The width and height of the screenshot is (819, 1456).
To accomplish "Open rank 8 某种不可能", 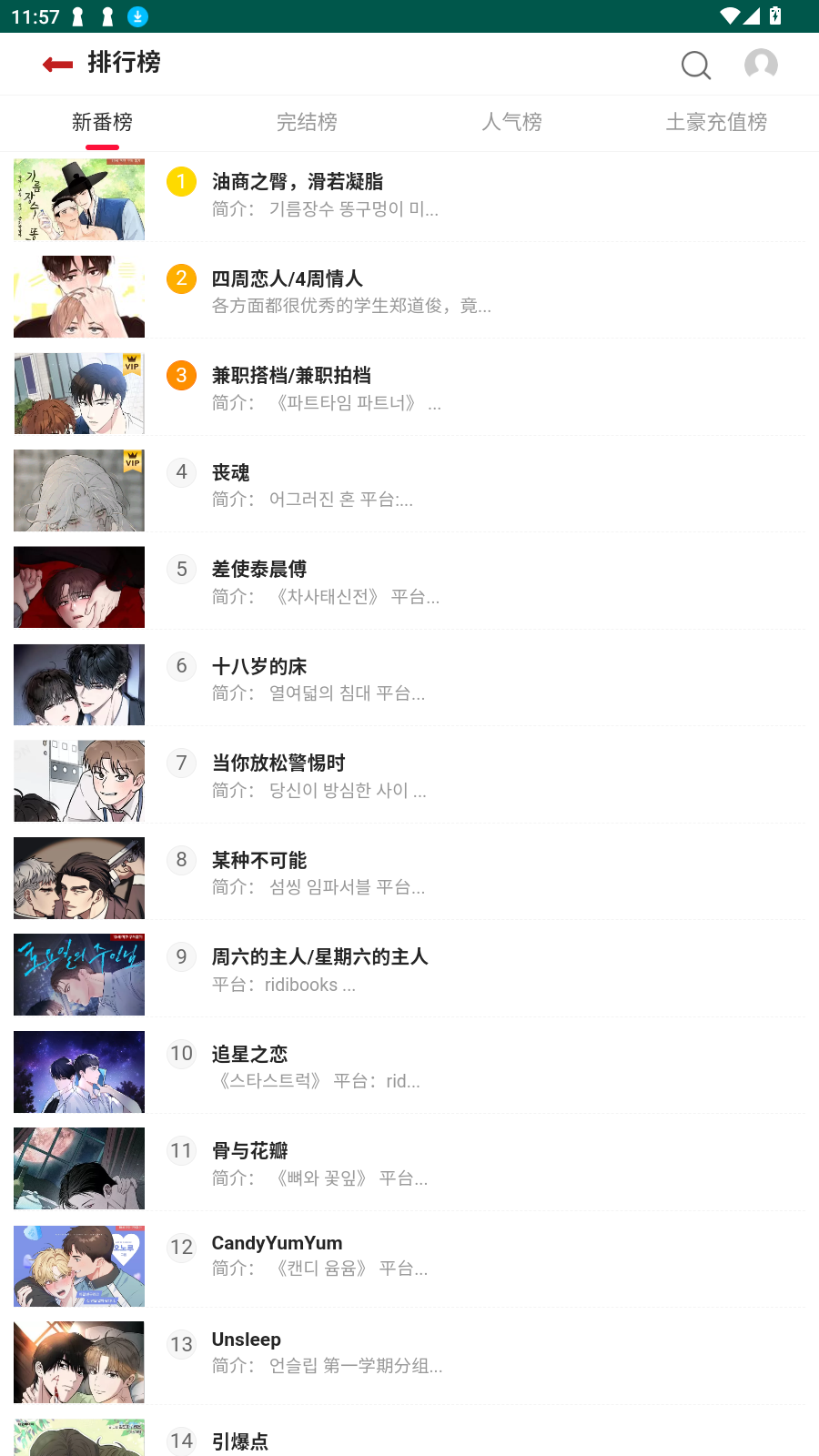I will click(259, 860).
